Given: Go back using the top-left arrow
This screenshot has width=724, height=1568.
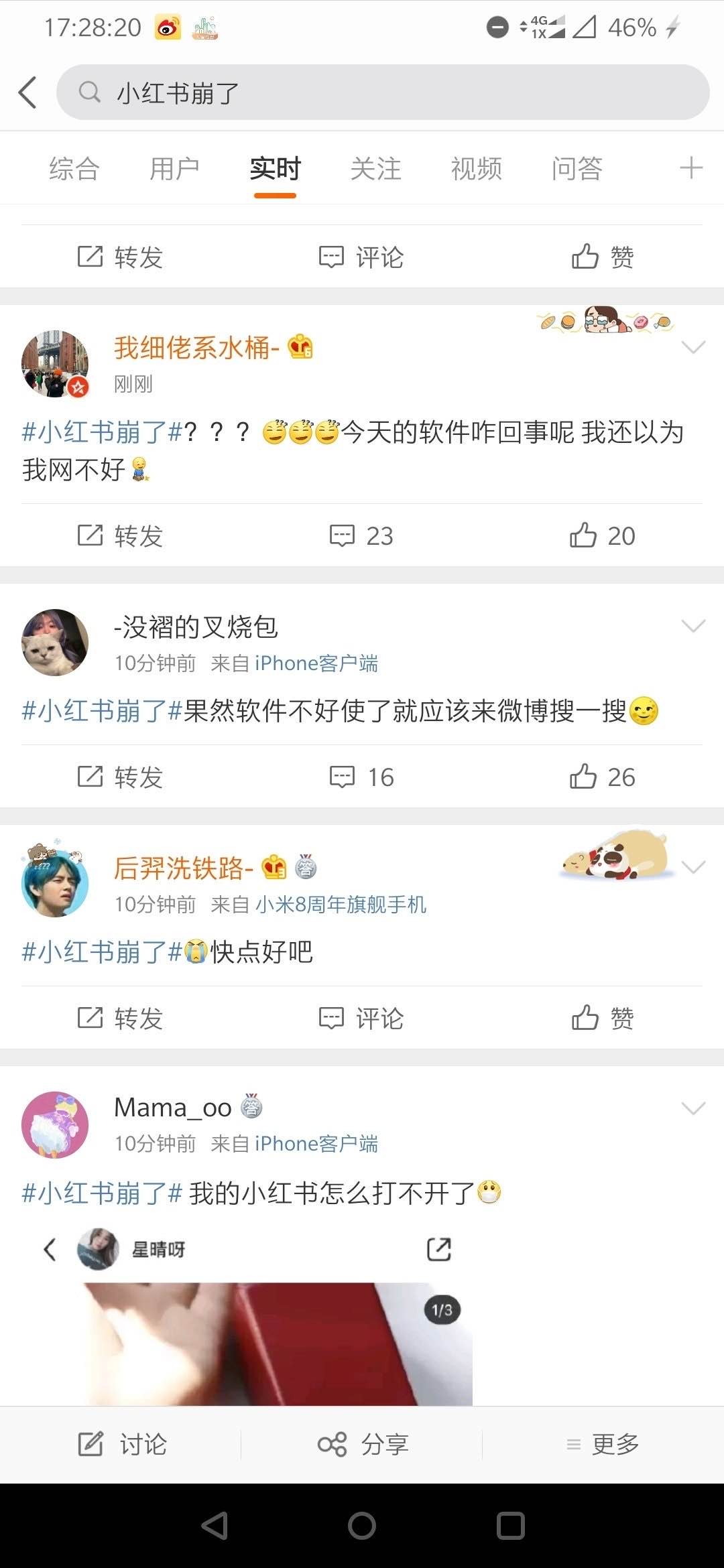Looking at the screenshot, I should [27, 92].
